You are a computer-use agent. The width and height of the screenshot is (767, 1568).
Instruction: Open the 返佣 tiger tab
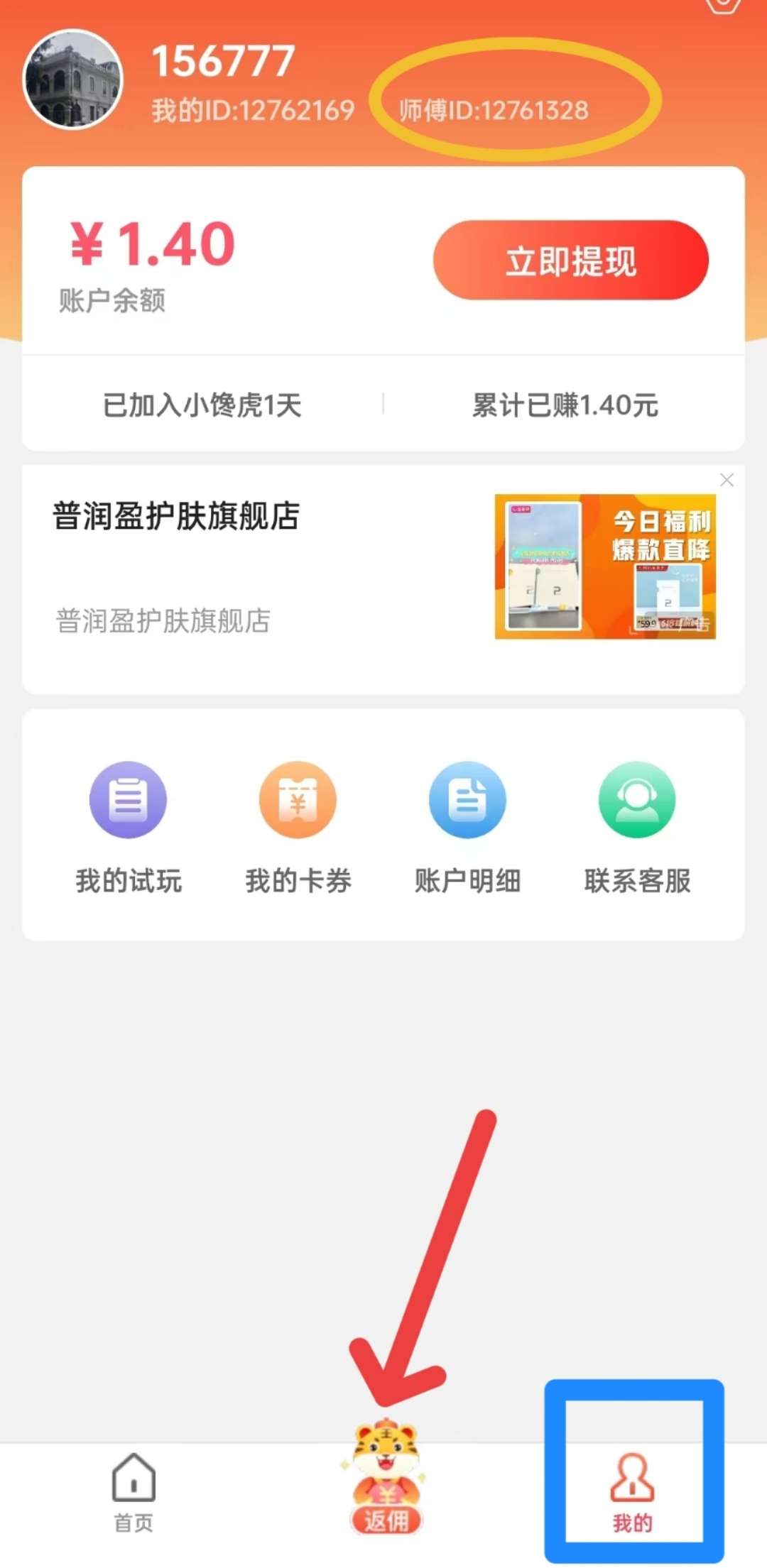[x=386, y=1478]
